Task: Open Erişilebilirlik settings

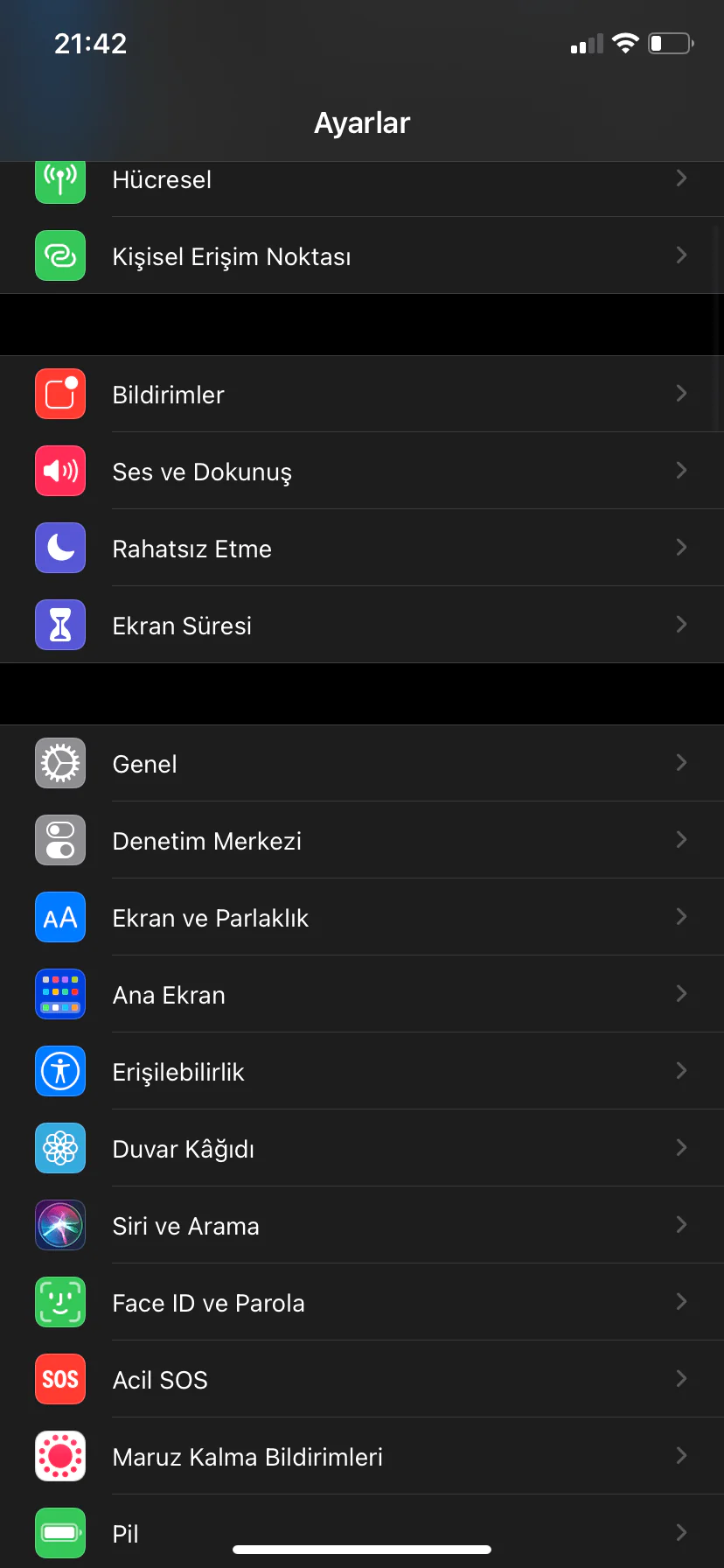Action: coord(362,1071)
